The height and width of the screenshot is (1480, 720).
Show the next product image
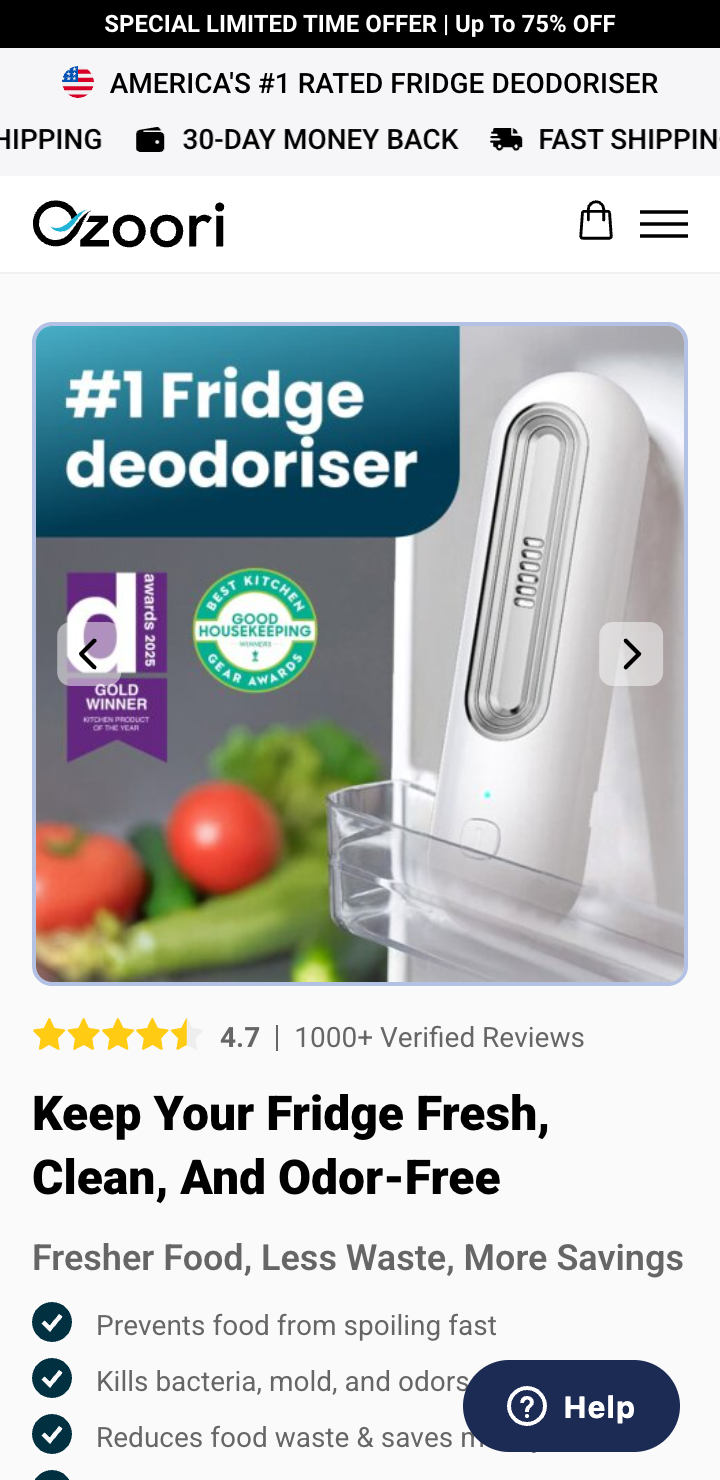[631, 654]
